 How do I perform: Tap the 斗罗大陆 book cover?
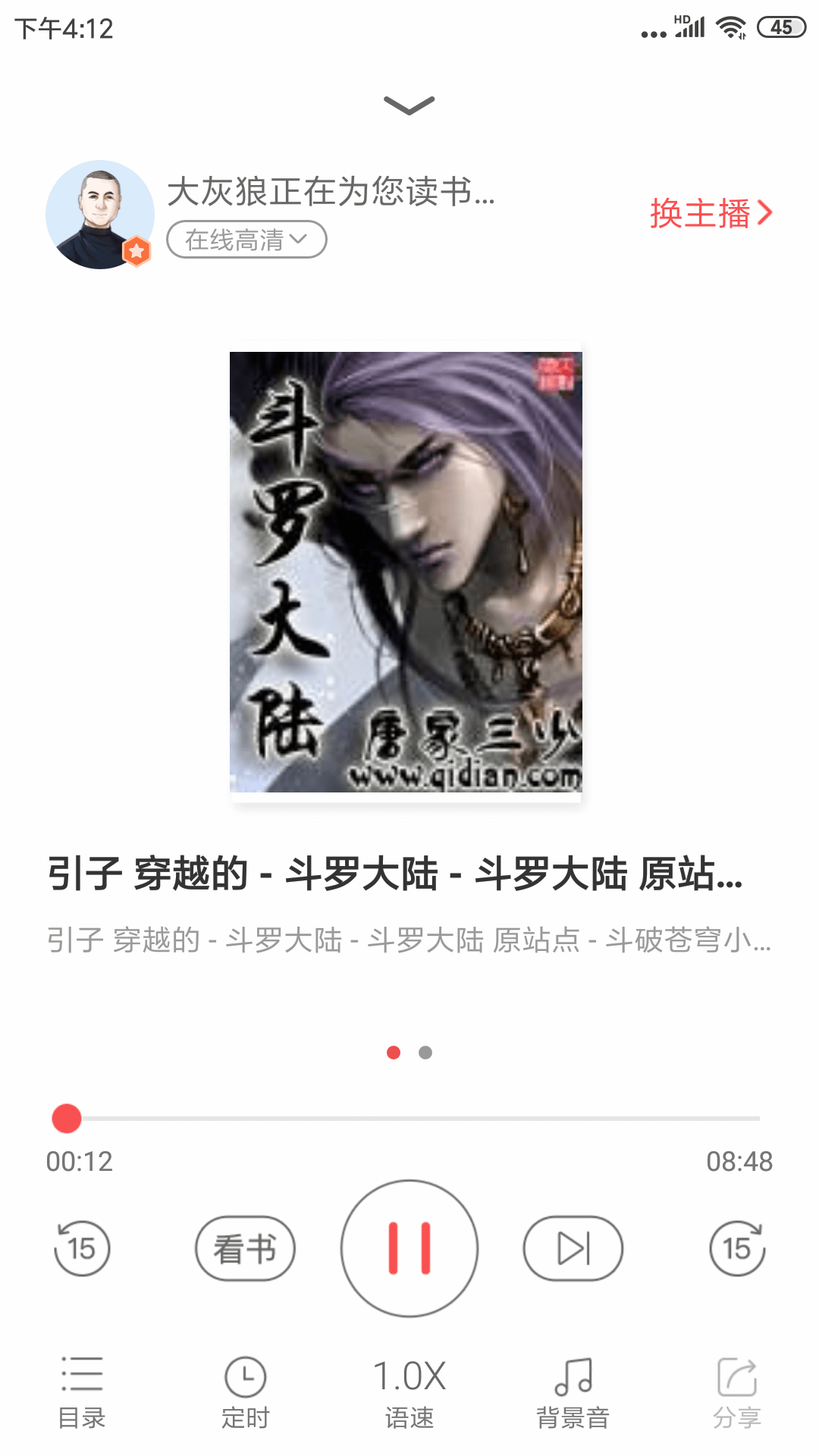406,572
